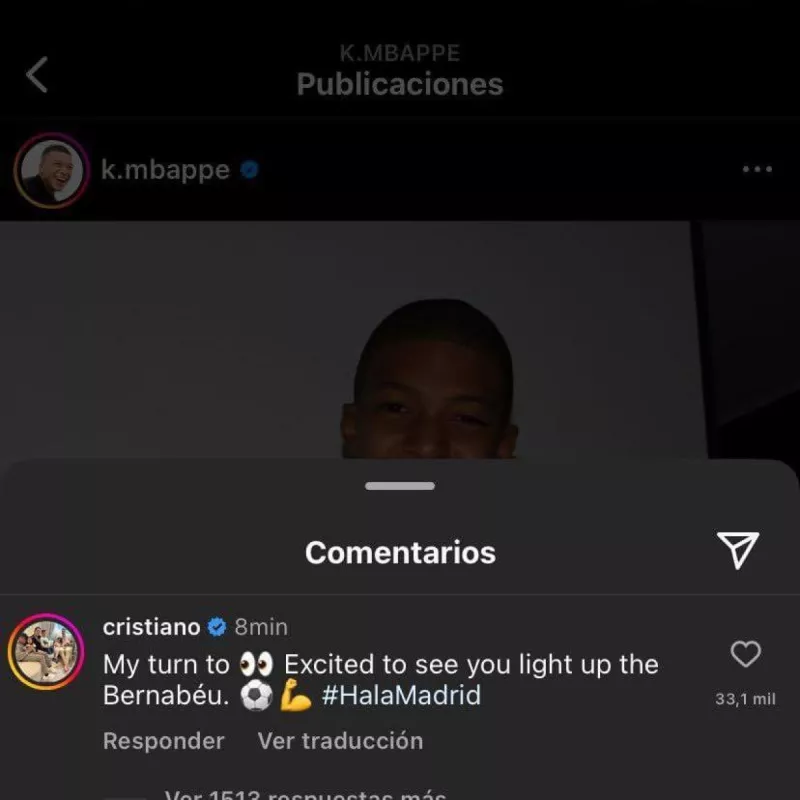The height and width of the screenshot is (800, 800).
Task: Open k.mbappe's profile picture
Action: pyautogui.click(x=49, y=170)
